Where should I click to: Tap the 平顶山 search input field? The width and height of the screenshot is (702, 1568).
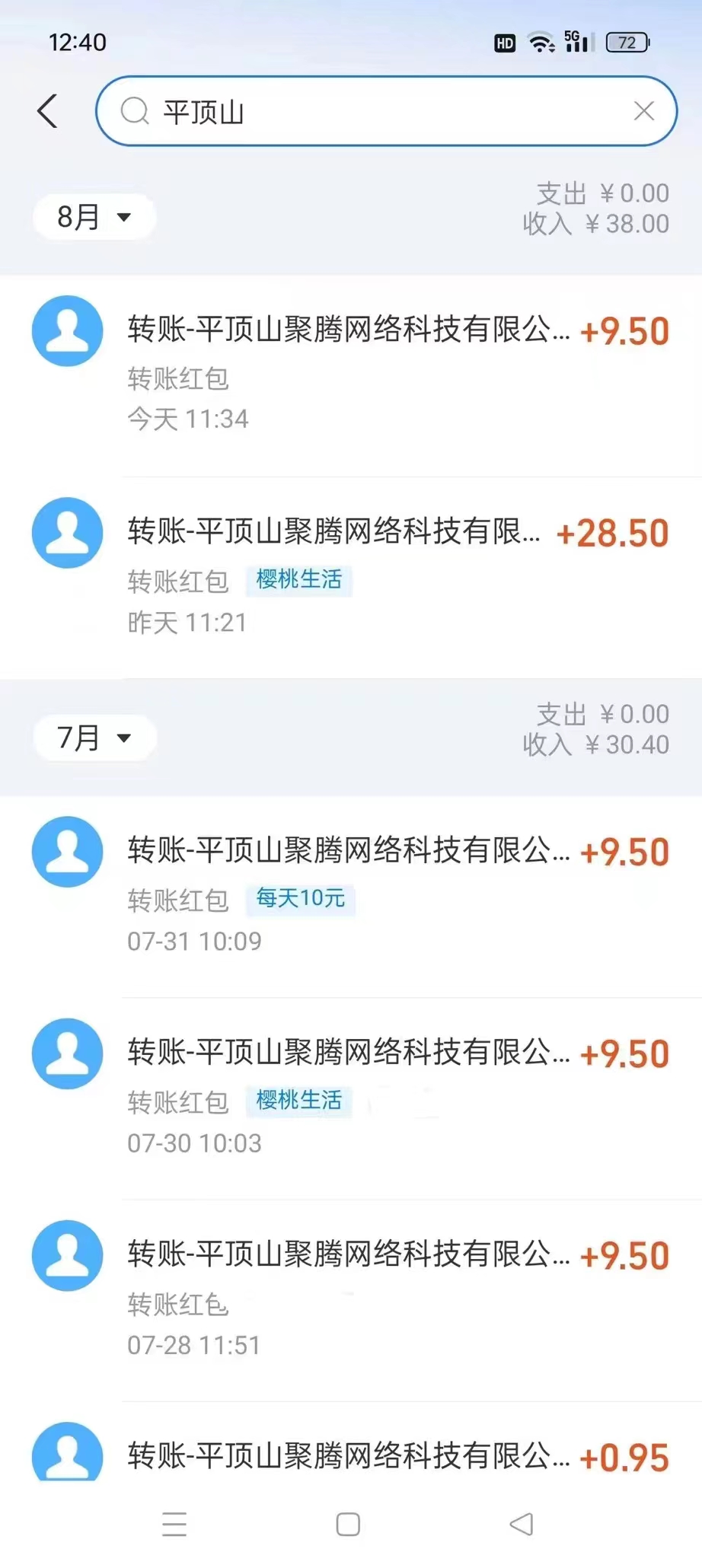click(343, 111)
